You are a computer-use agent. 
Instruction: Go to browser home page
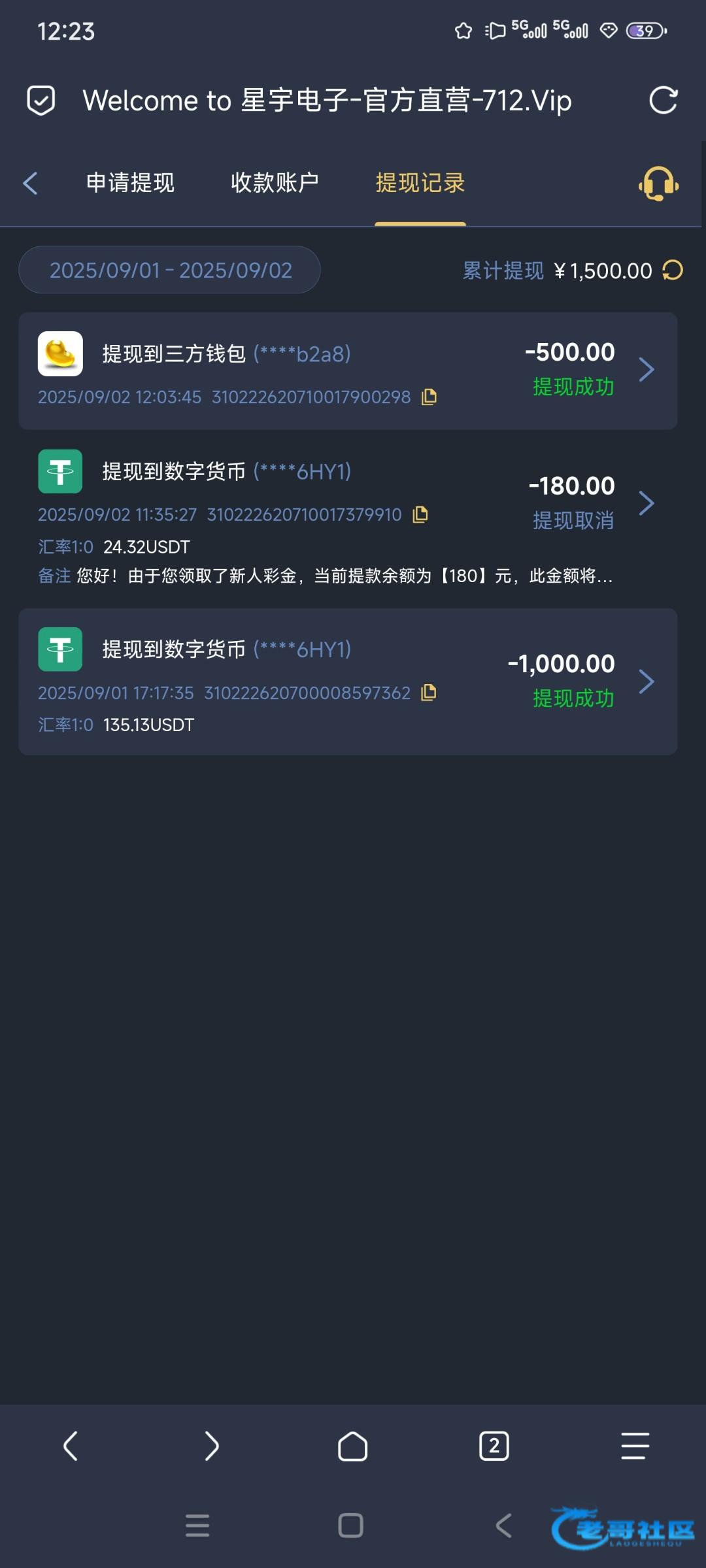352,1446
